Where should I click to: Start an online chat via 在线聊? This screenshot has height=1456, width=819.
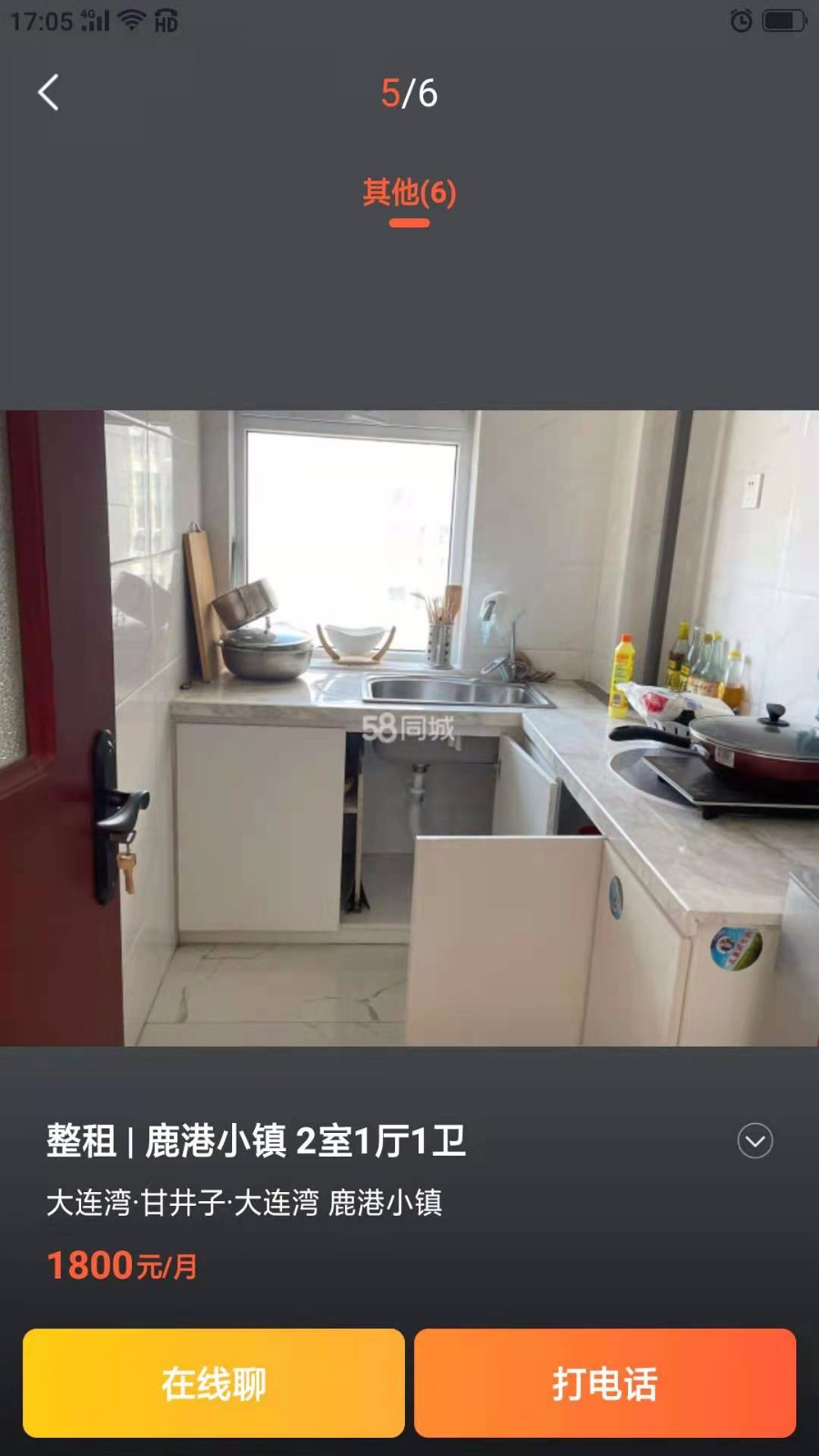[214, 1383]
